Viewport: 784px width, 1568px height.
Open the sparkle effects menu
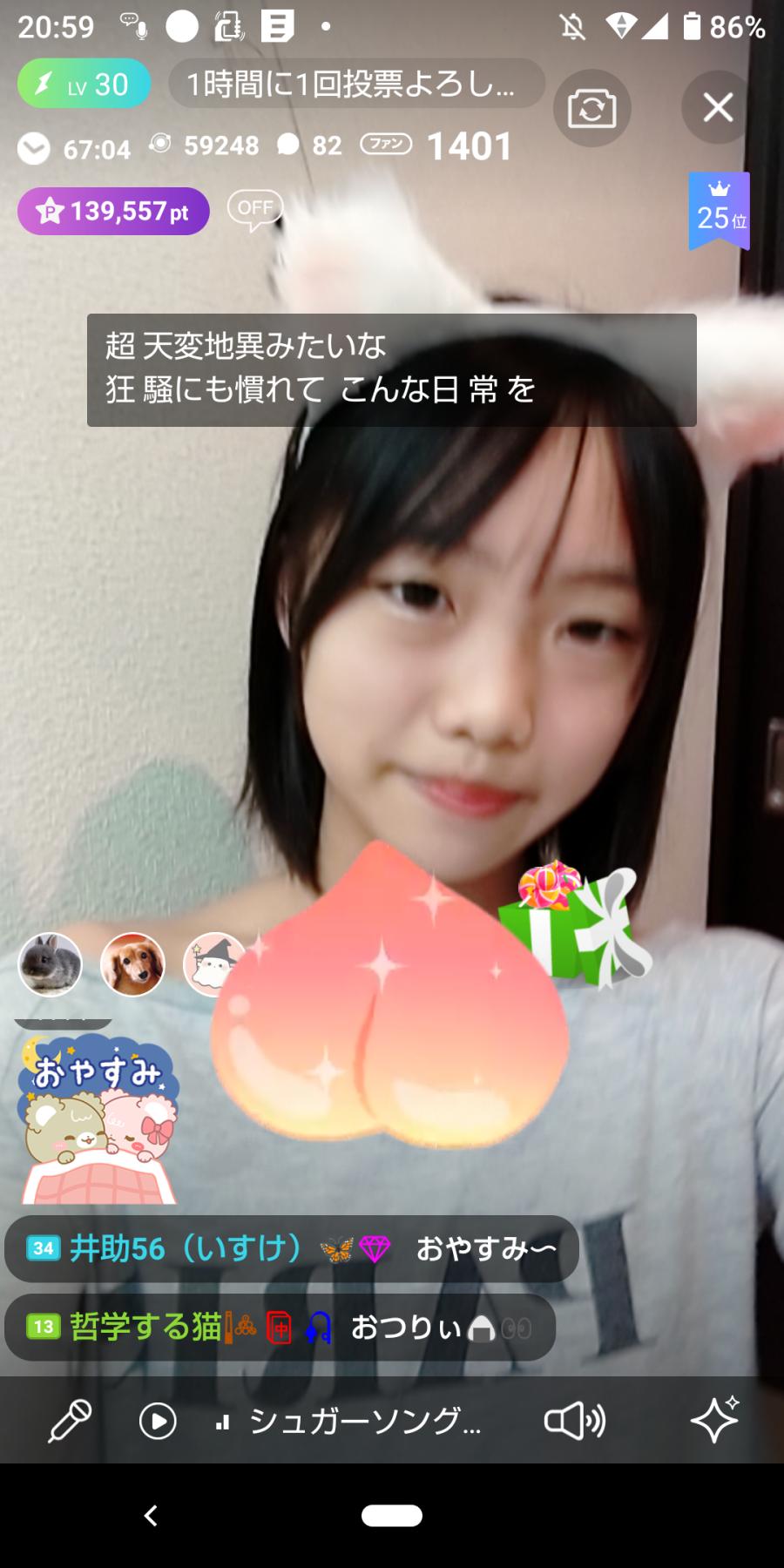coord(714,1420)
